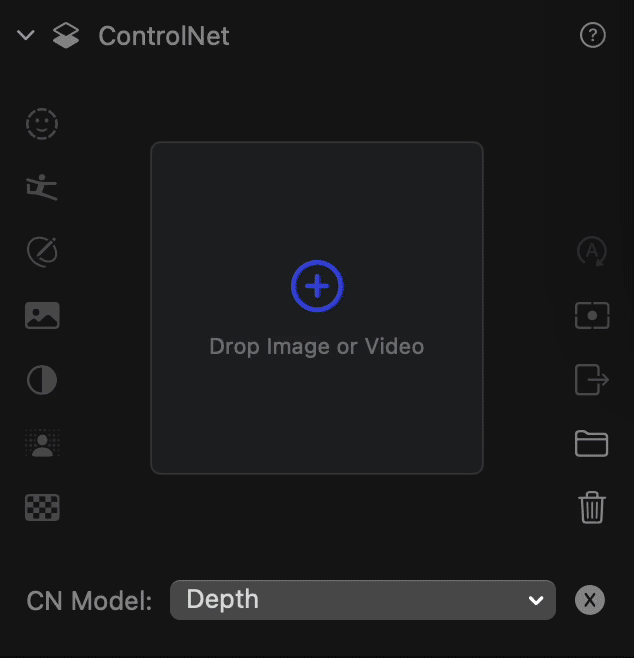Image resolution: width=634 pixels, height=658 pixels.
Task: Open the CN Model Depth dropdown
Action: tap(362, 600)
